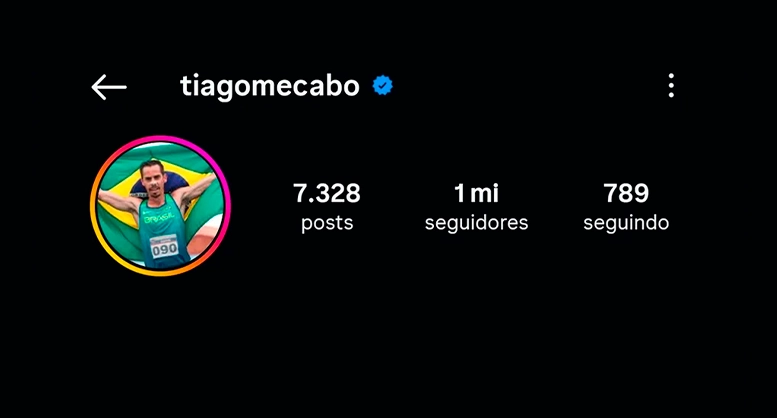Go back using the arrow icon
Viewport: 777px width, 418px height.
[109, 87]
